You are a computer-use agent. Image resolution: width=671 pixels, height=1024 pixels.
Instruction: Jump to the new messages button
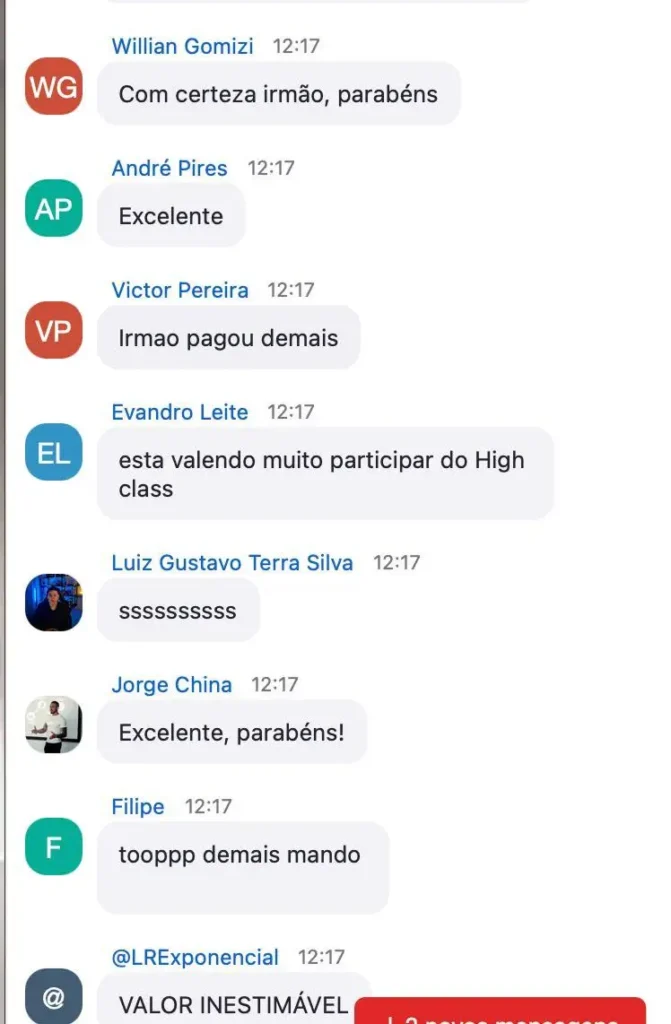[500, 1012]
